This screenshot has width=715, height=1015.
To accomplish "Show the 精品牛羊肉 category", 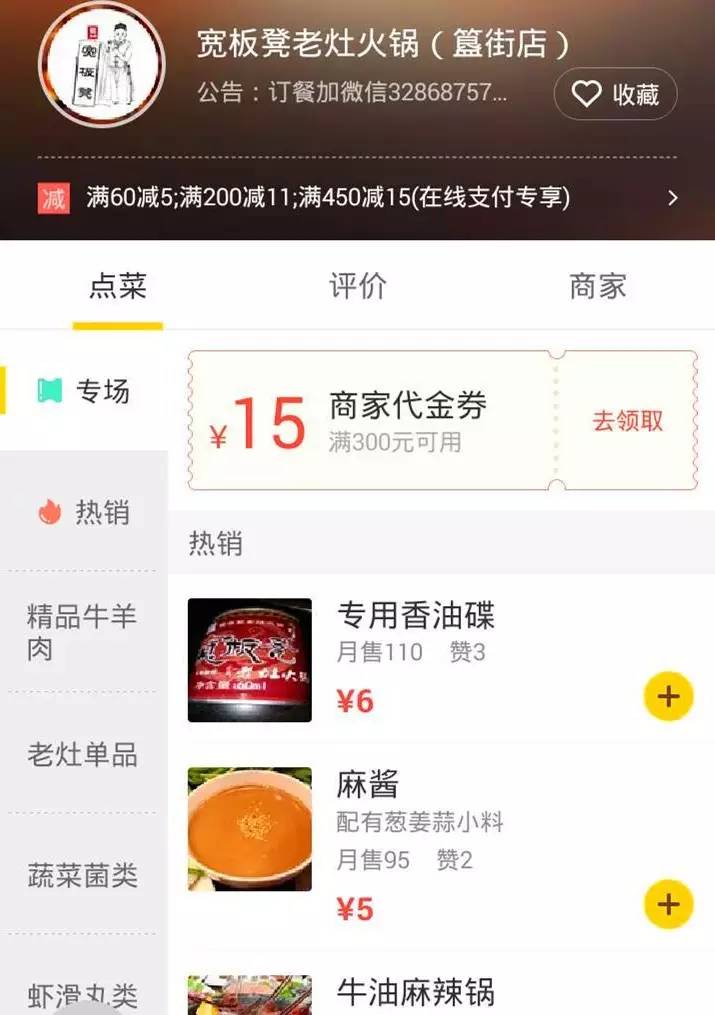I will point(82,632).
